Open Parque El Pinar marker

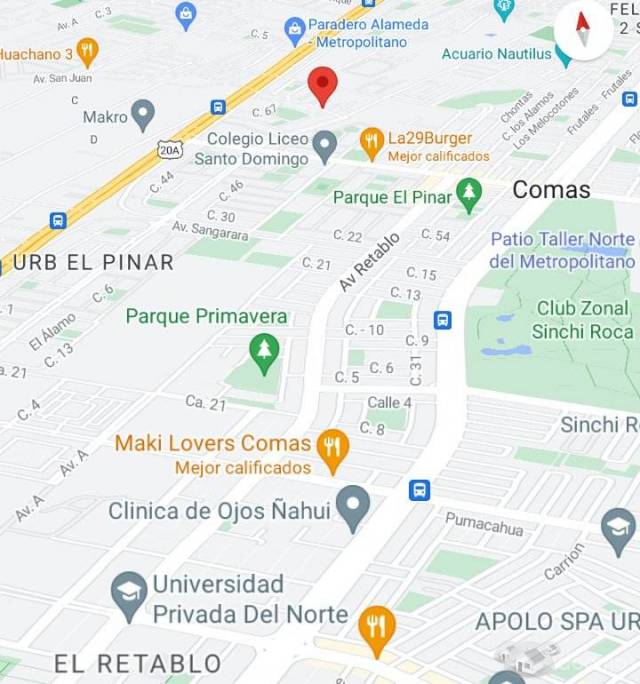(x=468, y=195)
